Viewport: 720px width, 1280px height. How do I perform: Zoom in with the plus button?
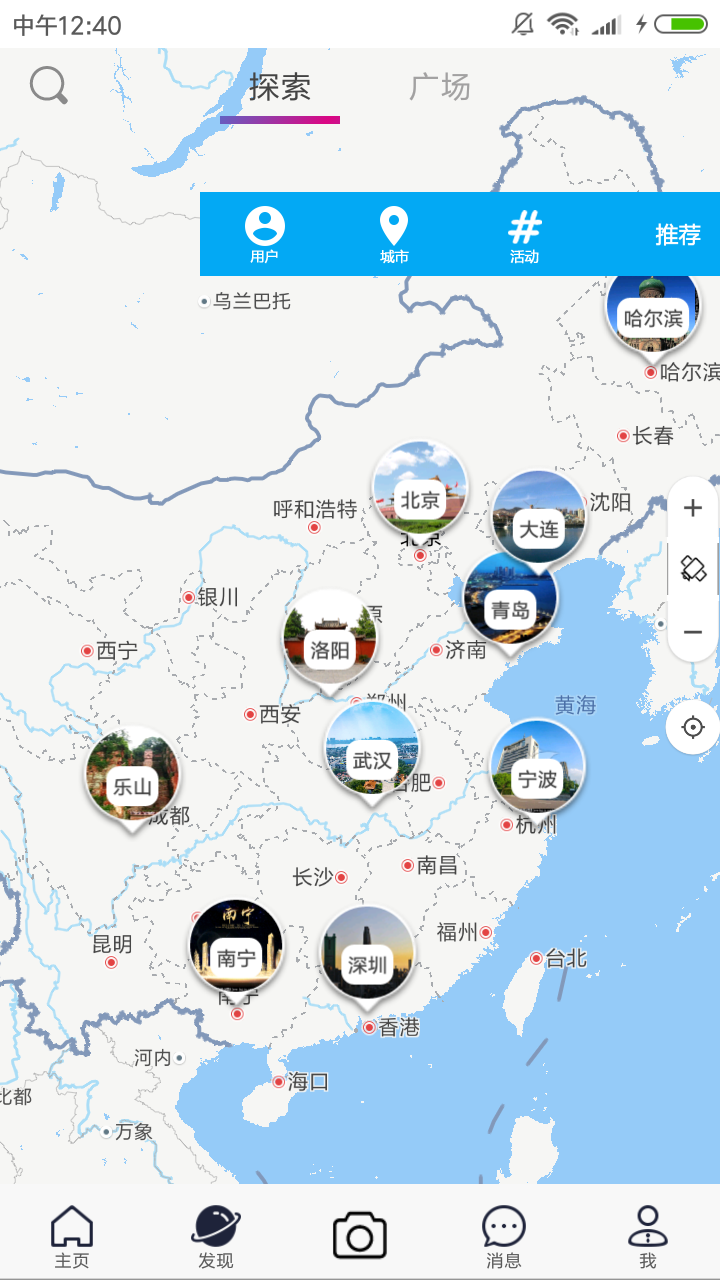(x=692, y=509)
